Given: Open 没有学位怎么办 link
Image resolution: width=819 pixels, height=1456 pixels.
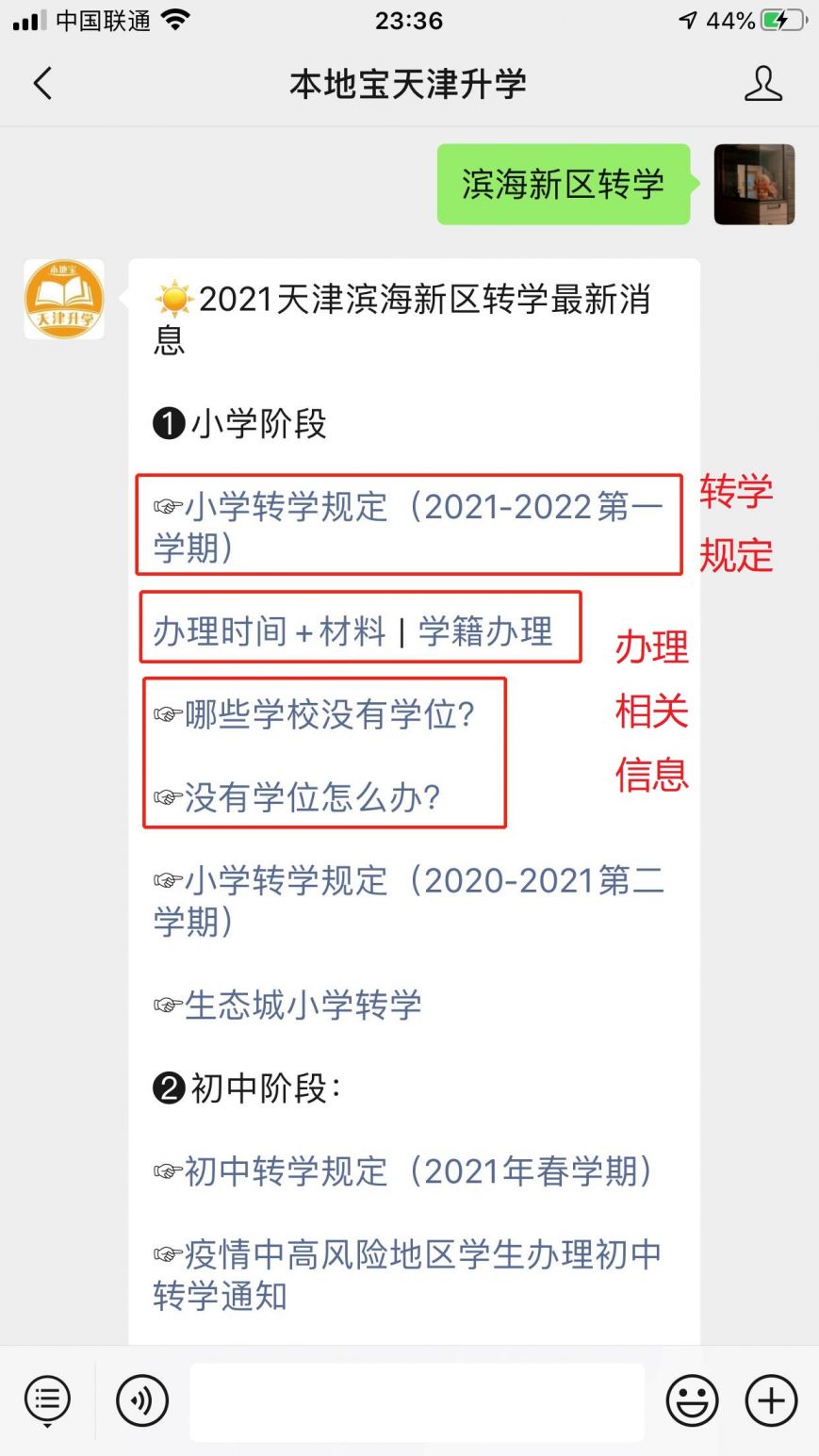Looking at the screenshot, I should click(311, 798).
